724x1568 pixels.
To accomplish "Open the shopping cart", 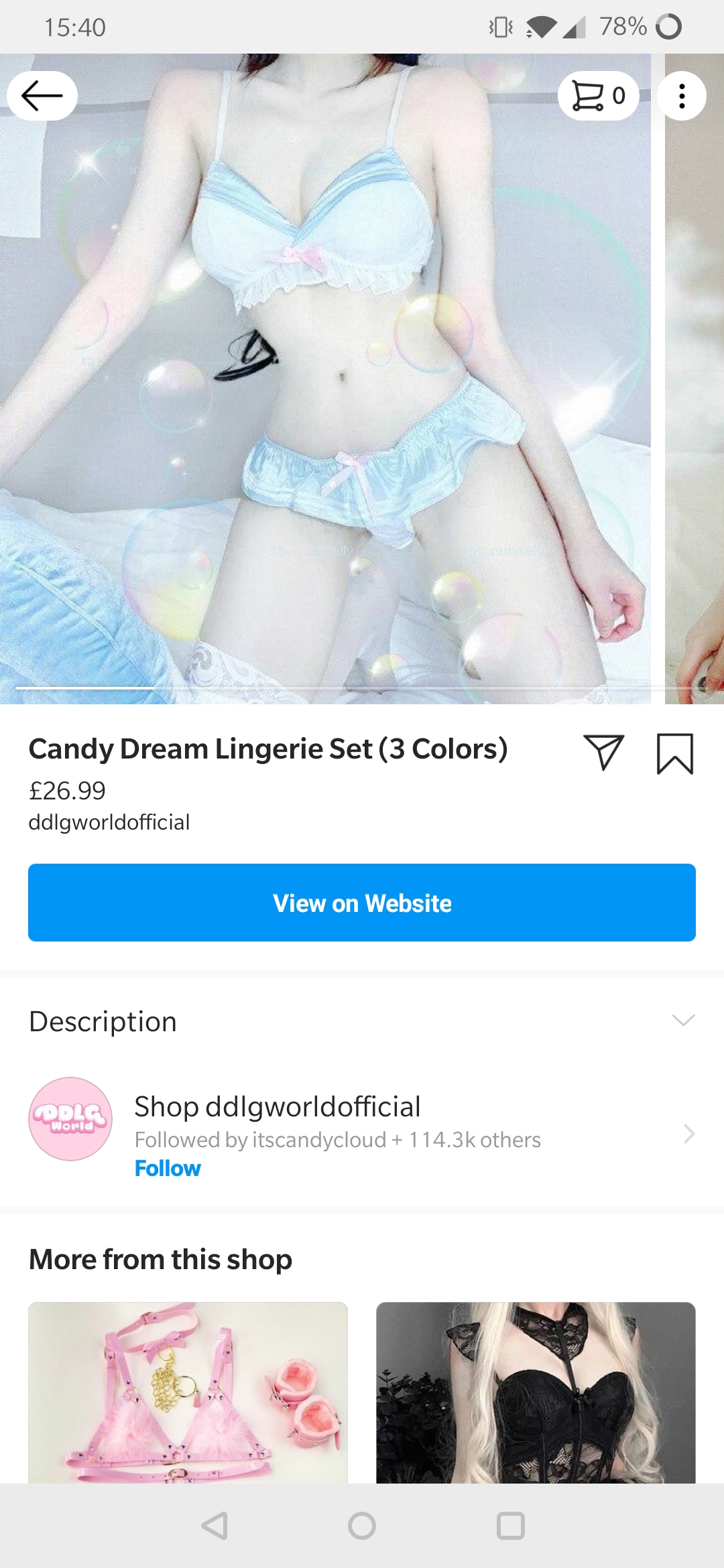I will (x=598, y=96).
